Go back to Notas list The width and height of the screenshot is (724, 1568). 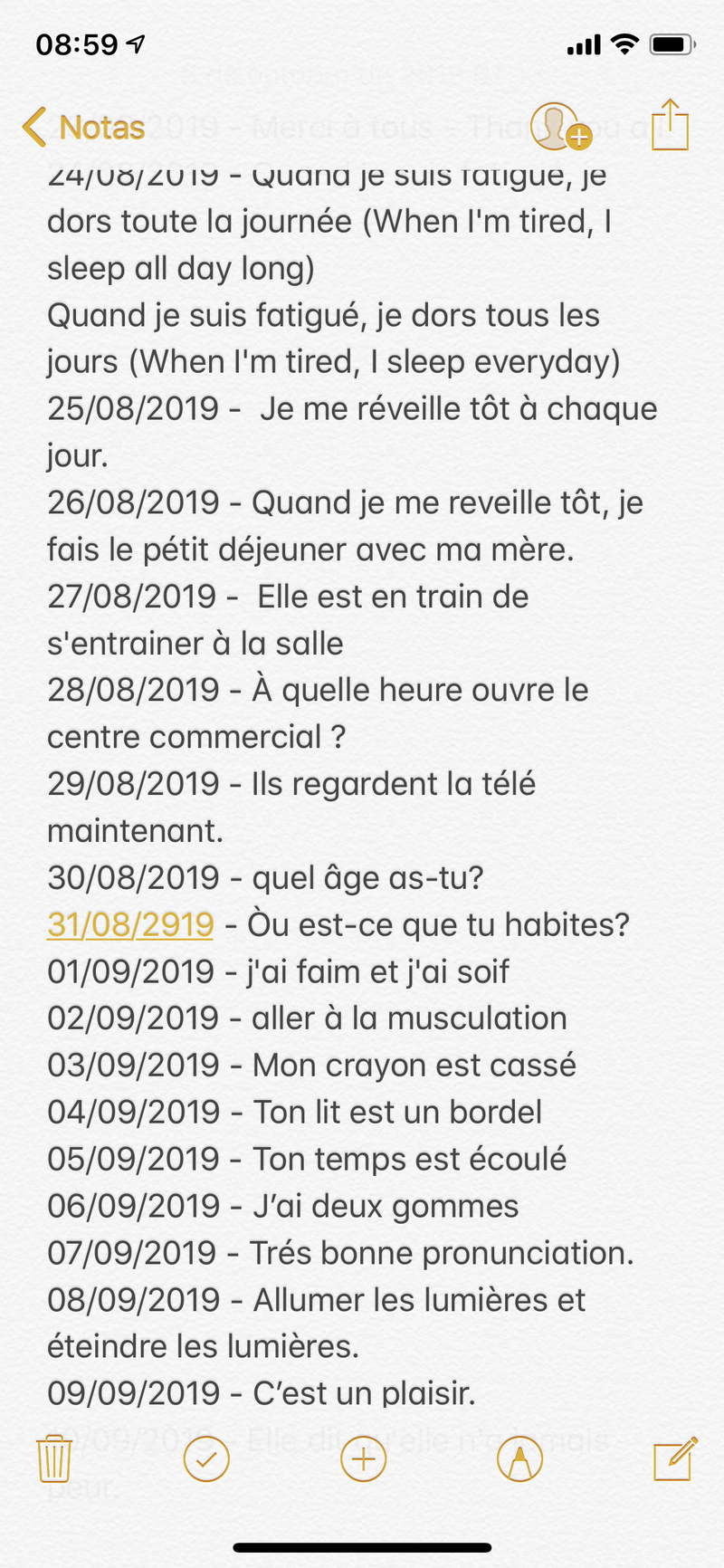point(83,128)
